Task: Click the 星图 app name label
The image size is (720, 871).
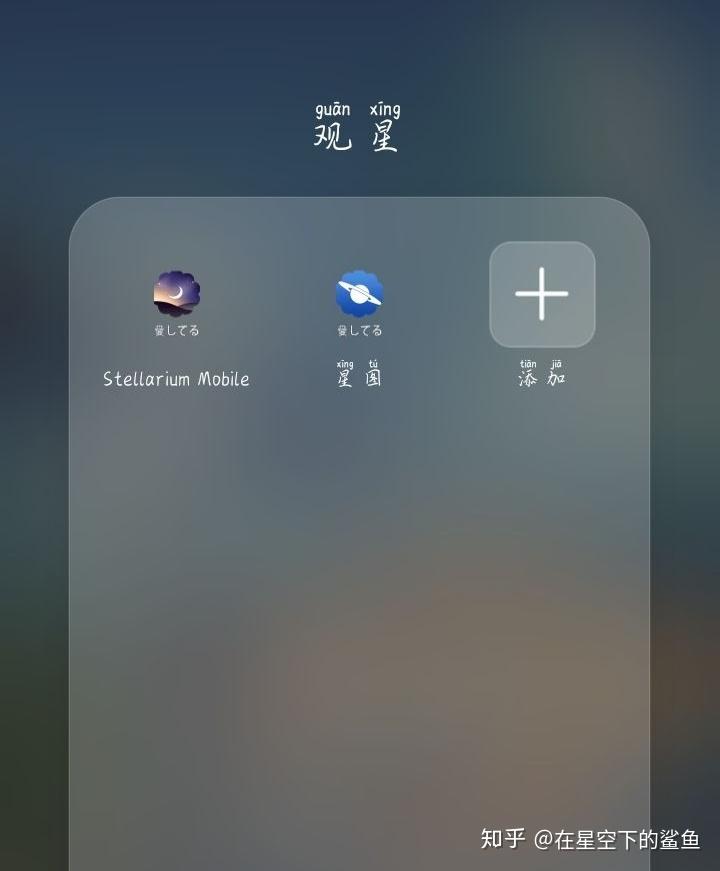Action: coord(358,378)
